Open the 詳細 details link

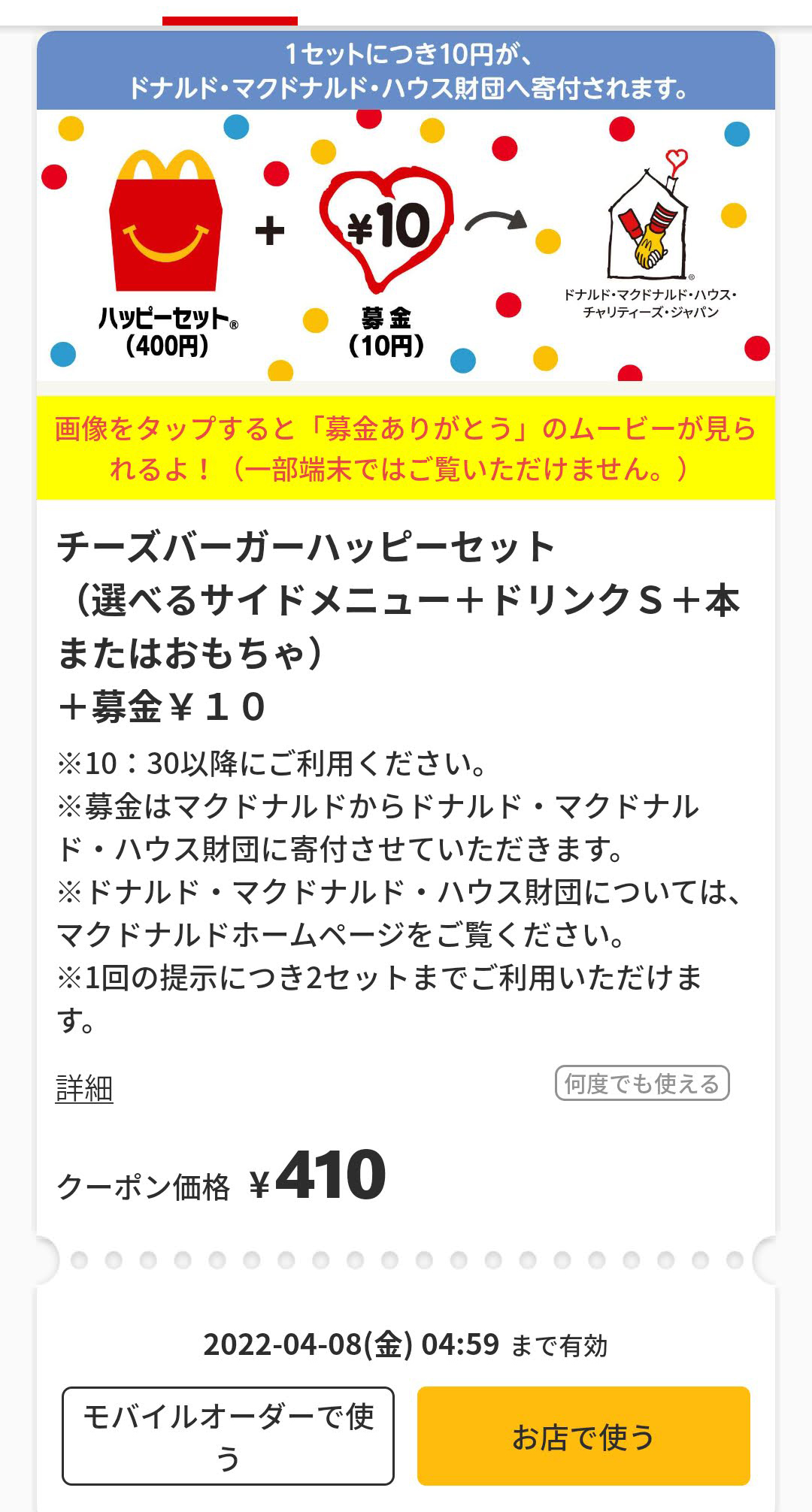pos(84,1088)
